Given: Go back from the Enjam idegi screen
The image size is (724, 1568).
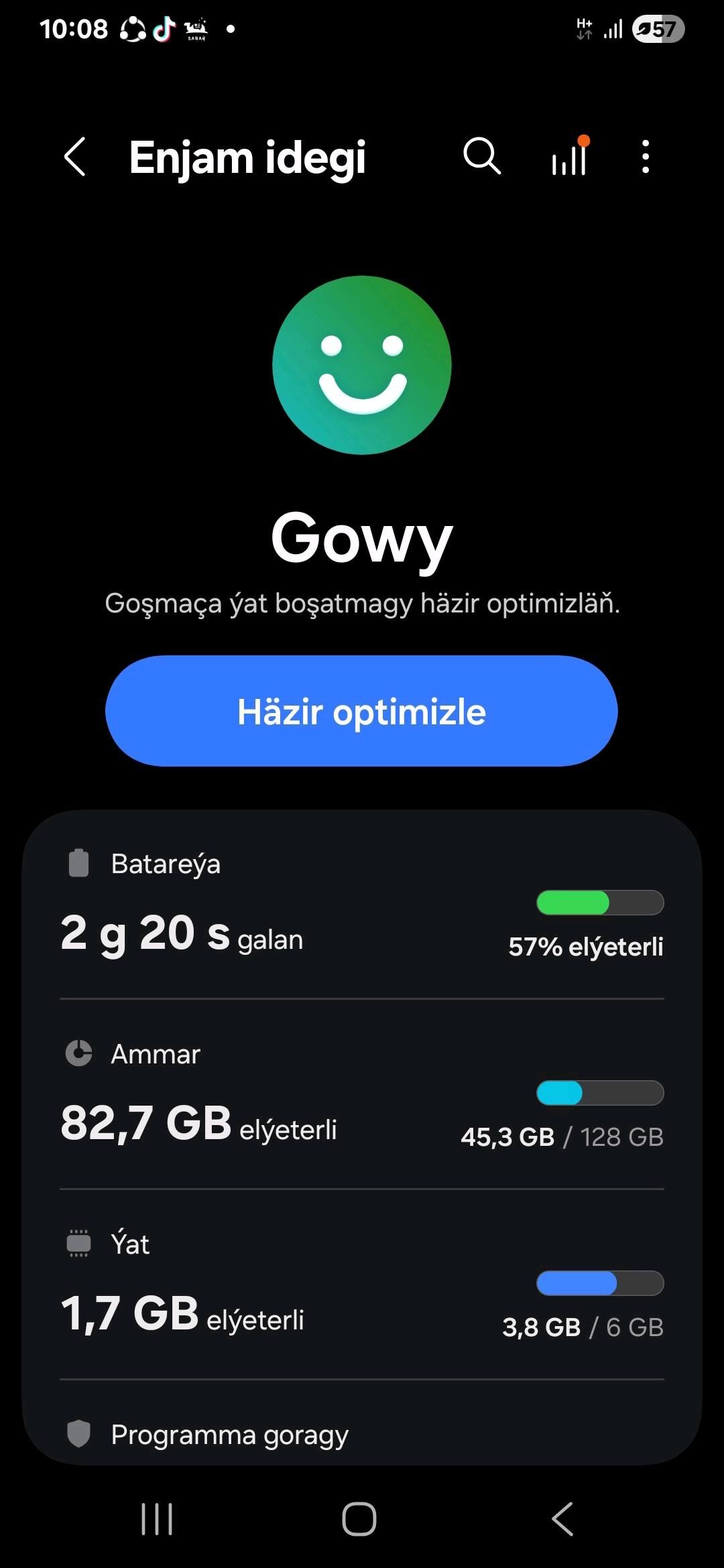Looking at the screenshot, I should 75,157.
